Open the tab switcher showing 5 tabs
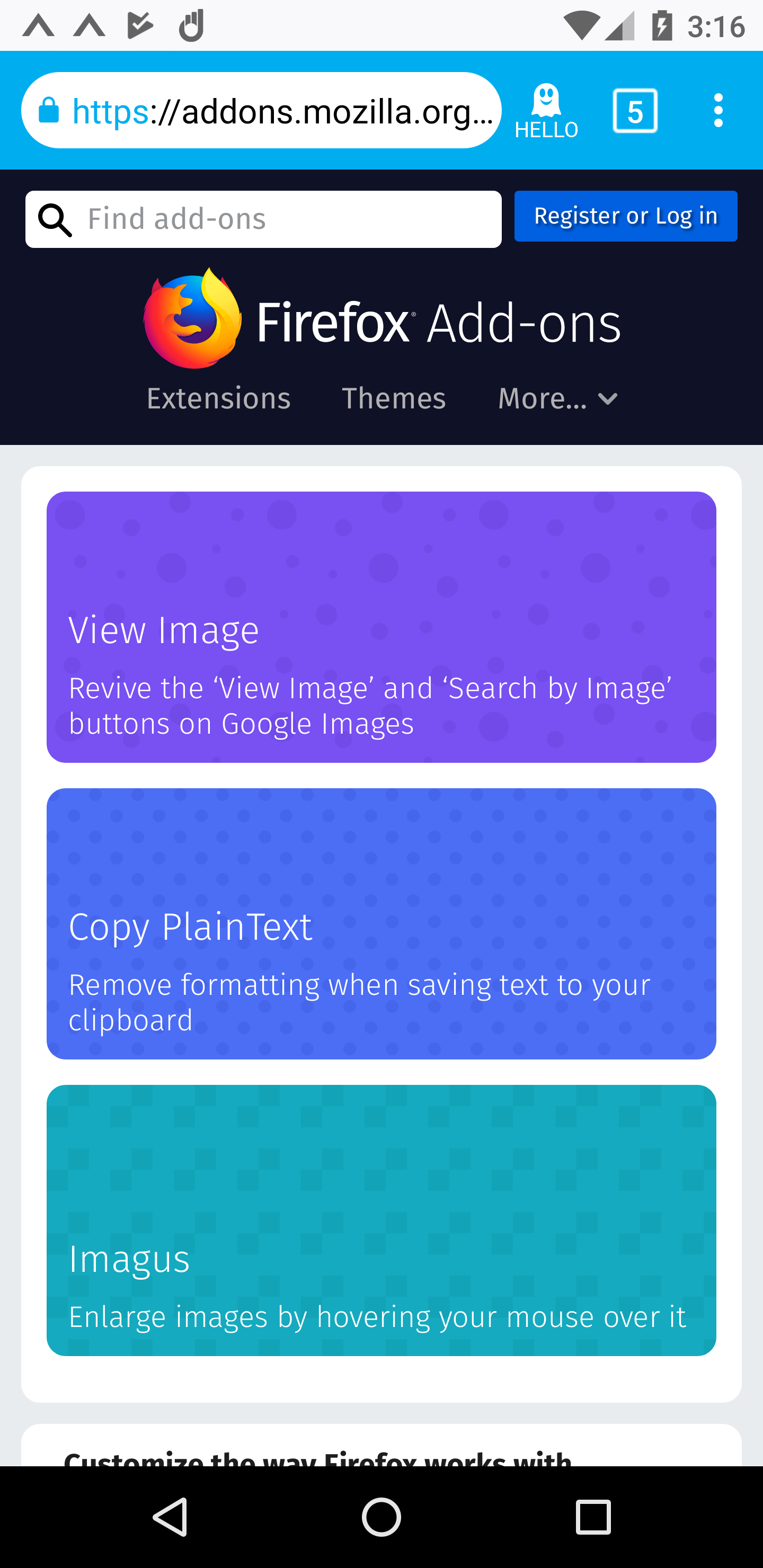763x1568 pixels. pos(635,111)
